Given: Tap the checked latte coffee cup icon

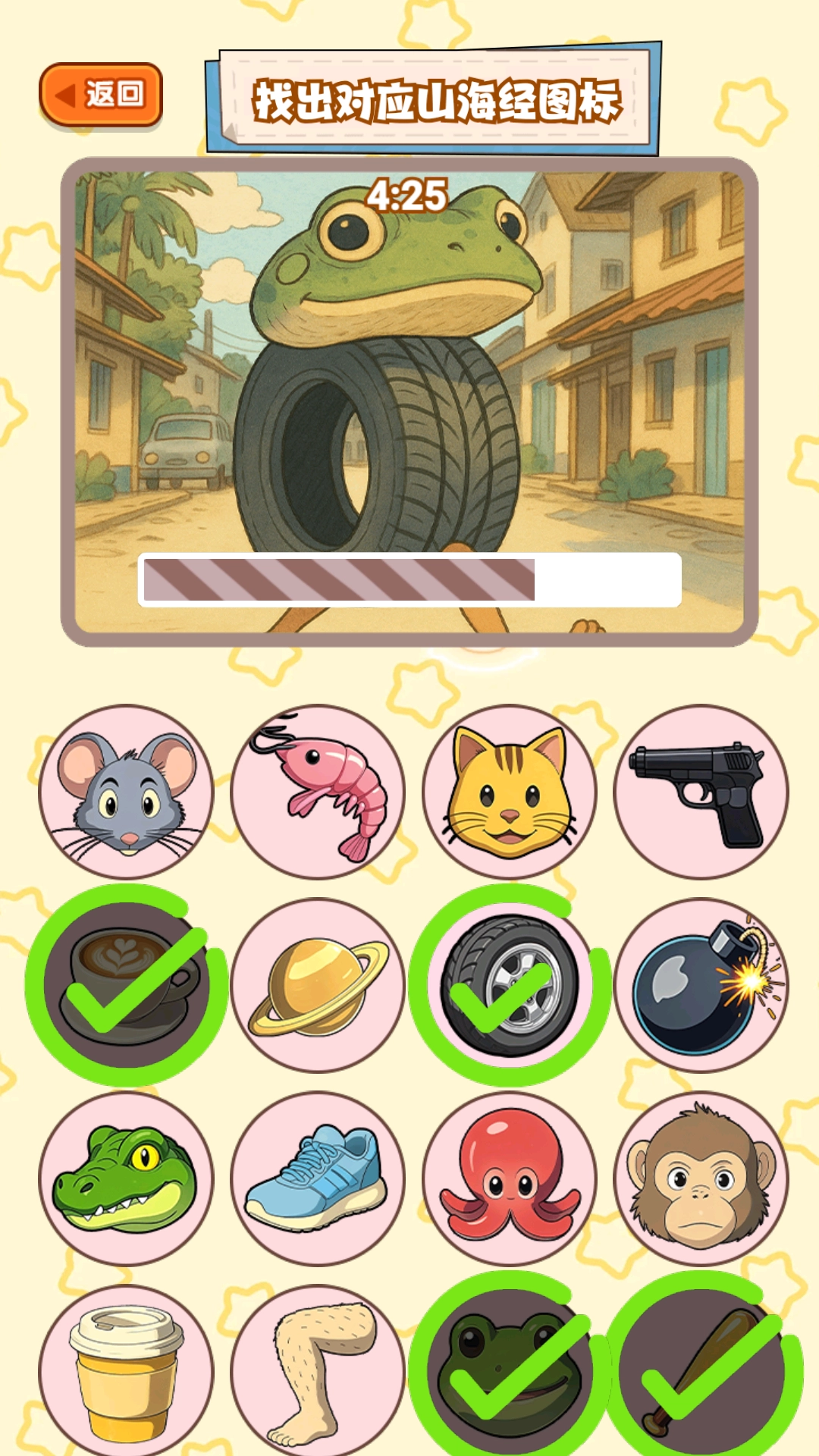Looking at the screenshot, I should (x=126, y=985).
